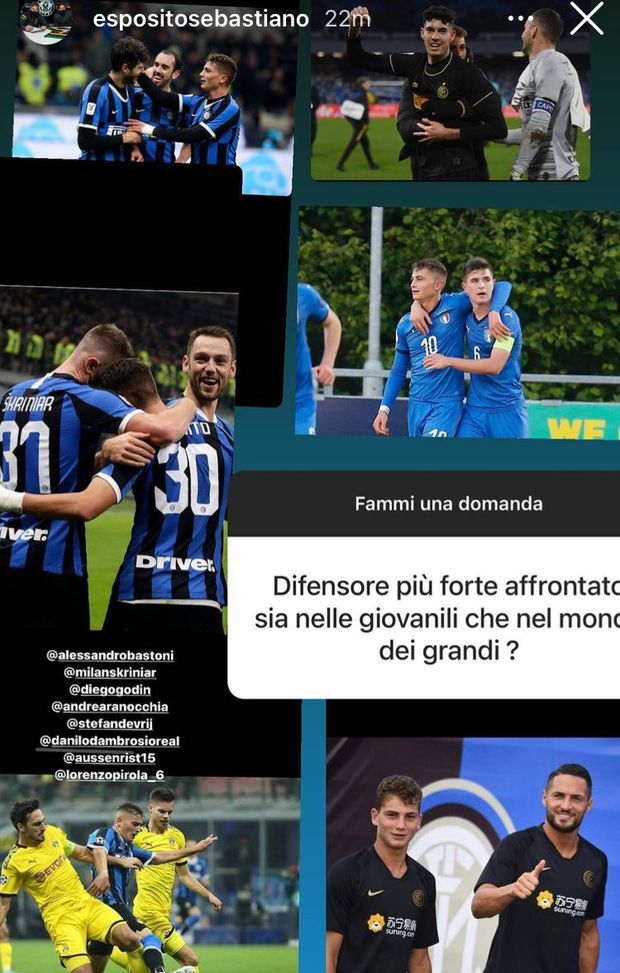Close the story viewer
Viewport: 620px width, 973px height.
point(587,19)
